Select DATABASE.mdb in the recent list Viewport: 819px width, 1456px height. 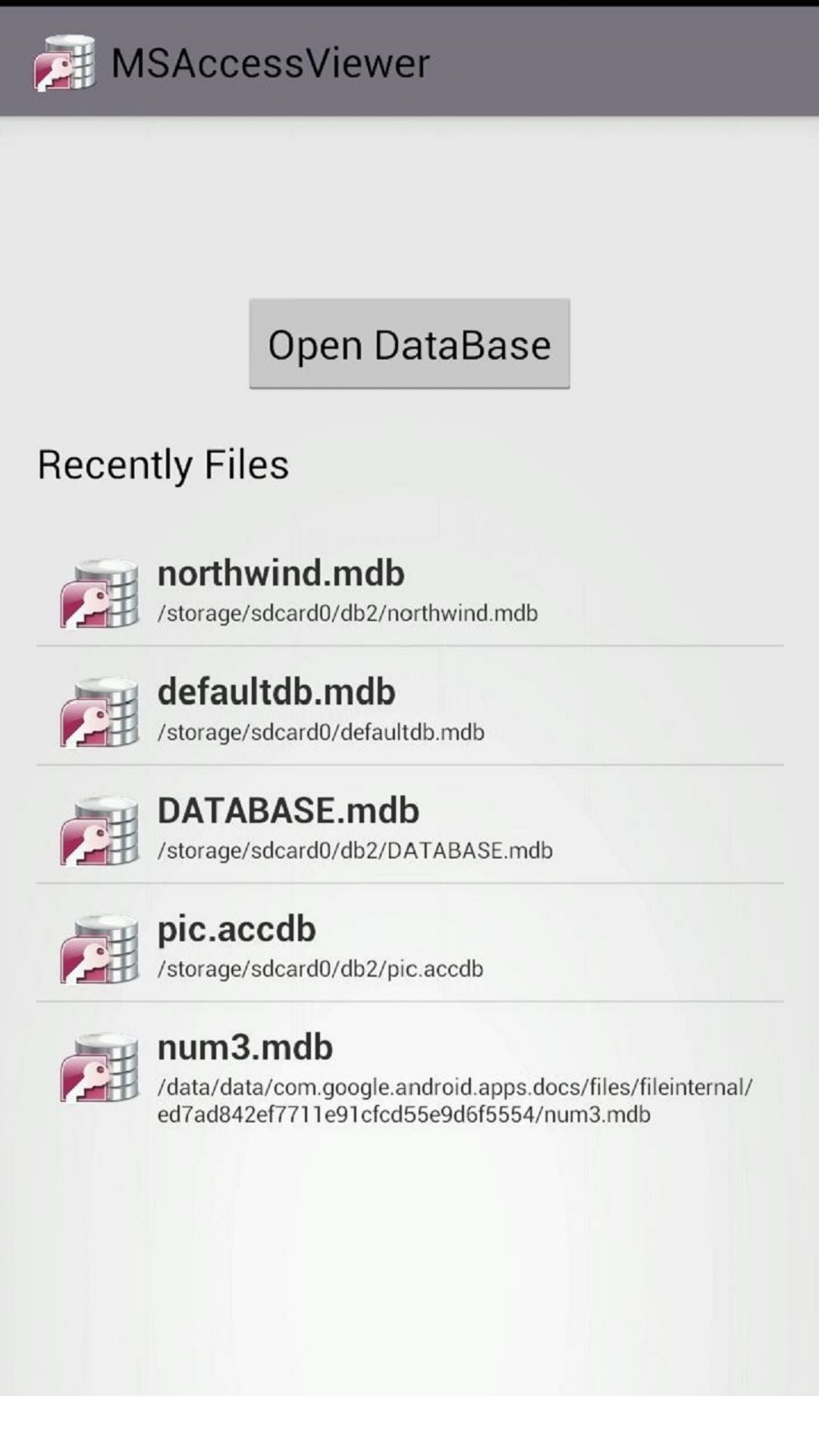[409, 828]
